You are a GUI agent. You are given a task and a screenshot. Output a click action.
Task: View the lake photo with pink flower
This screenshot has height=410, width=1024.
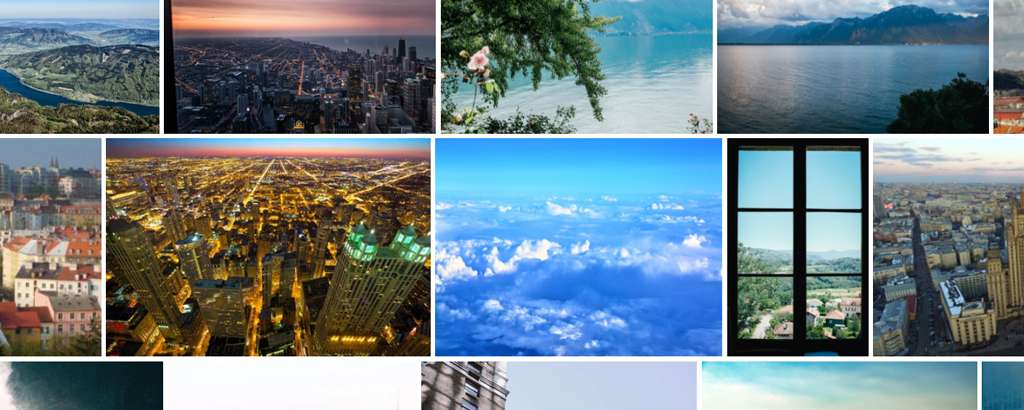tap(576, 66)
